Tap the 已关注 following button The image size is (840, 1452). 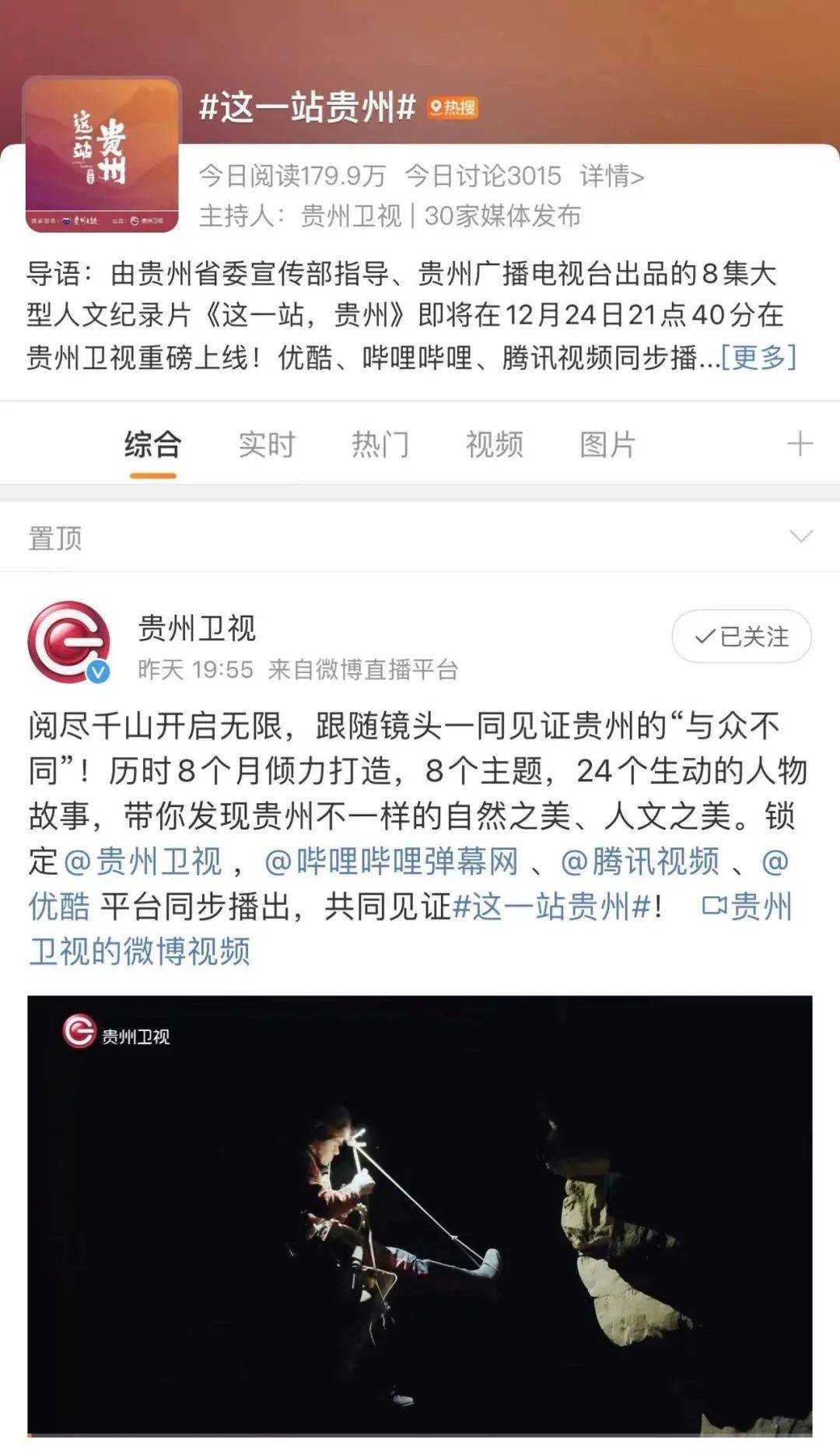(x=741, y=637)
